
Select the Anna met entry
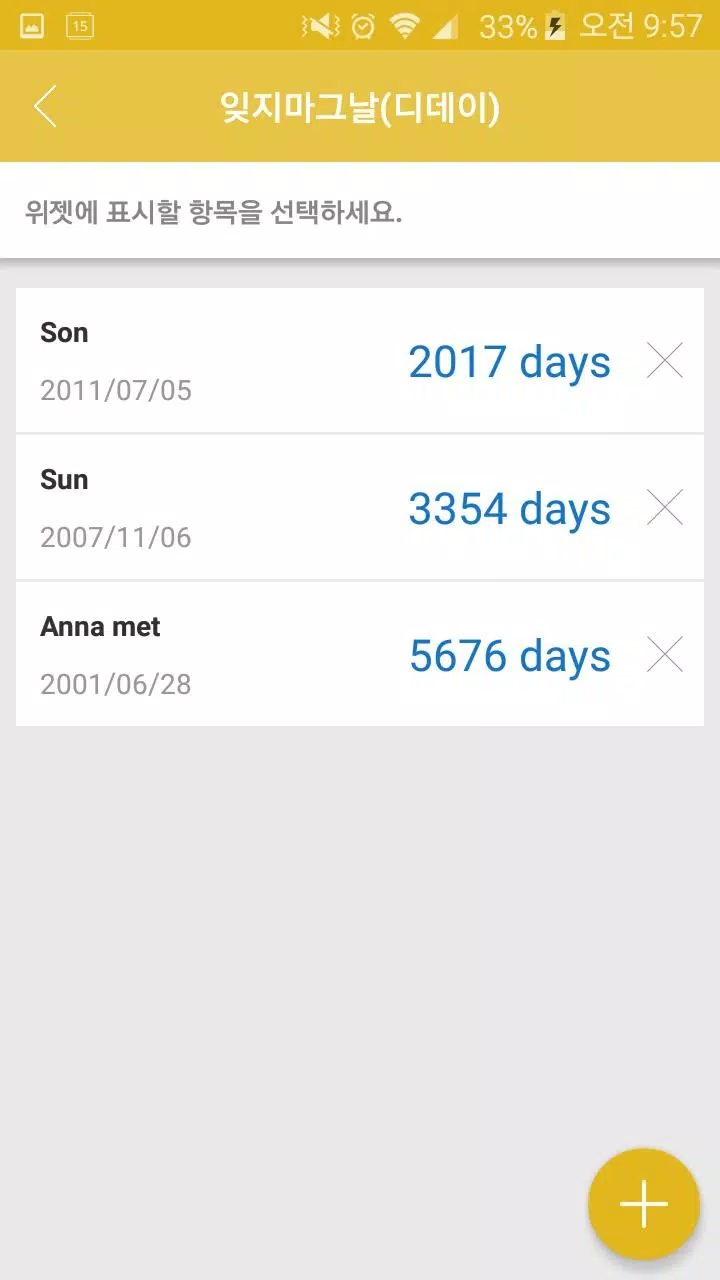pyautogui.click(x=360, y=654)
